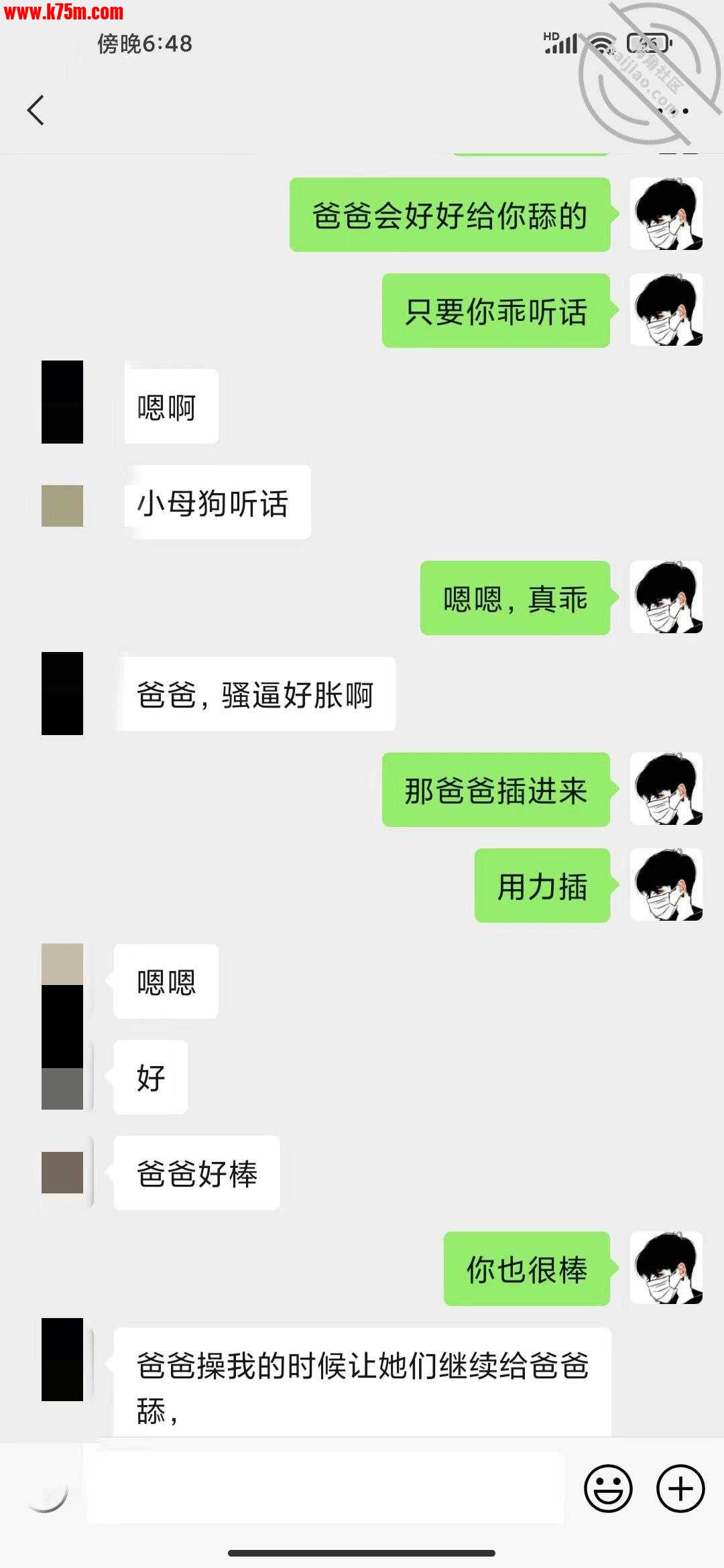Tap the message input field
Image resolution: width=724 pixels, height=1568 pixels.
[x=325, y=1488]
